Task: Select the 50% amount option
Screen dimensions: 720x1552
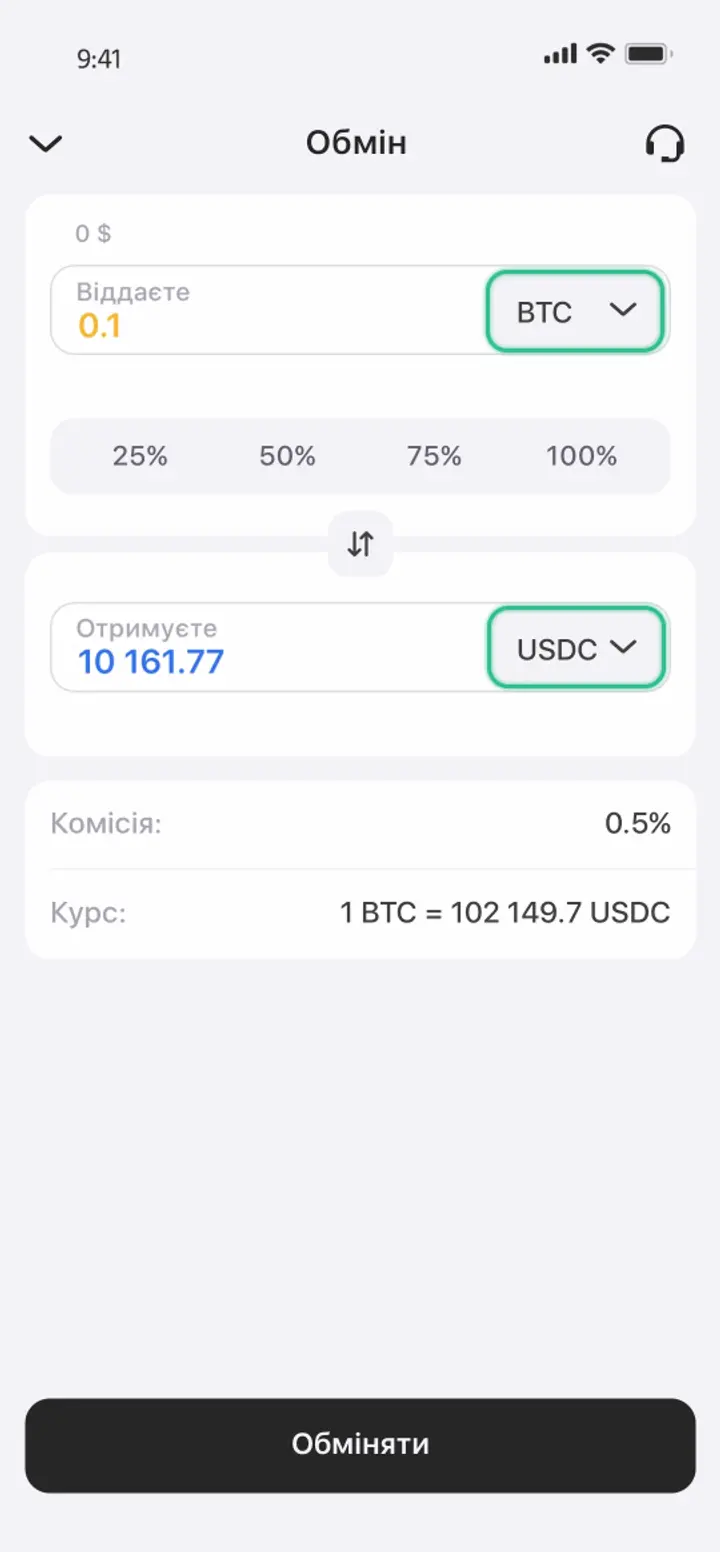Action: 287,456
